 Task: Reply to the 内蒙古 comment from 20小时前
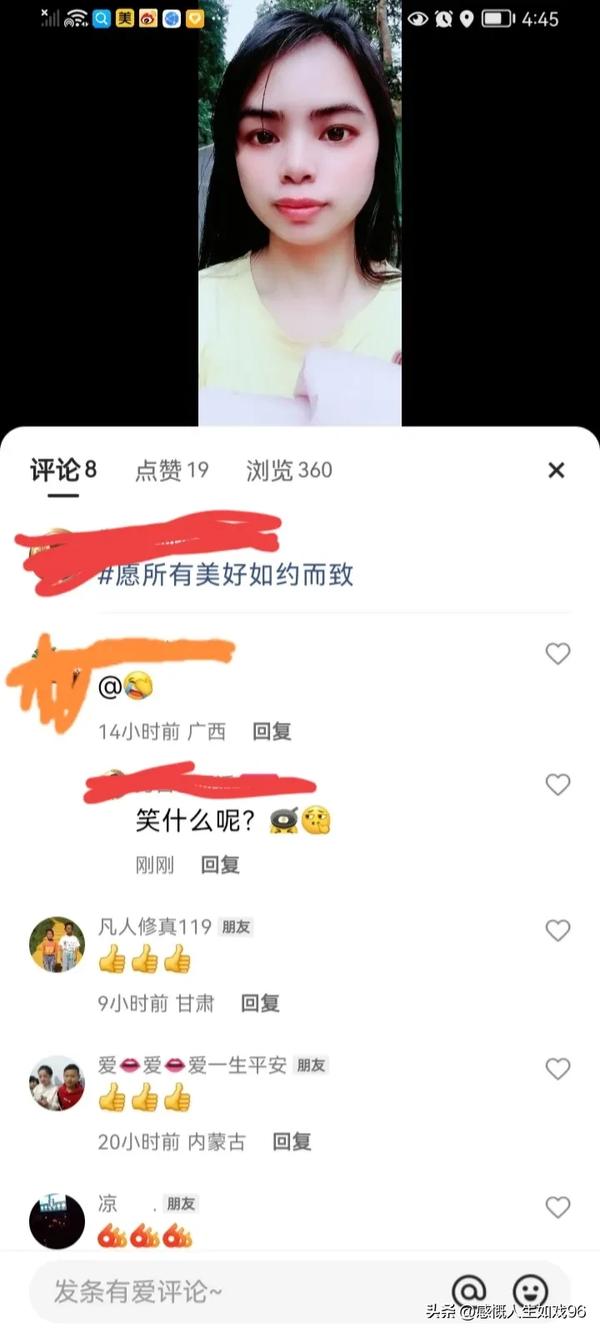(292, 1141)
